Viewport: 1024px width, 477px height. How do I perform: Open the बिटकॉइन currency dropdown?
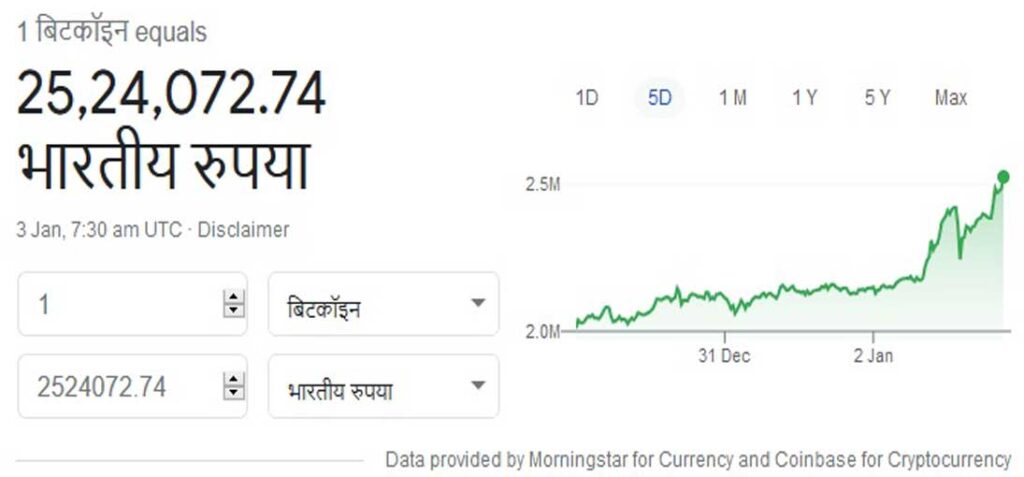point(383,304)
